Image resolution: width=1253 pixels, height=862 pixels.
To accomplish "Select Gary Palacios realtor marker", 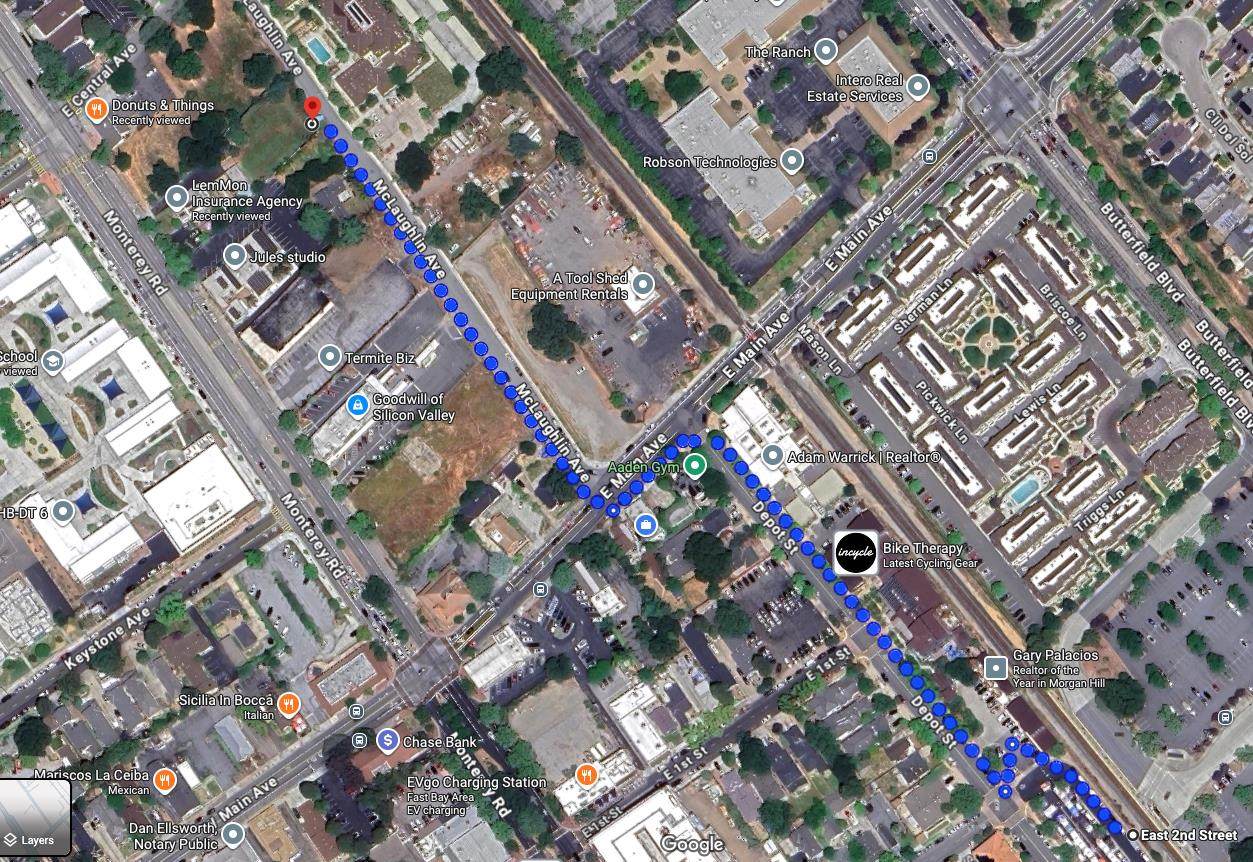I will click(996, 668).
